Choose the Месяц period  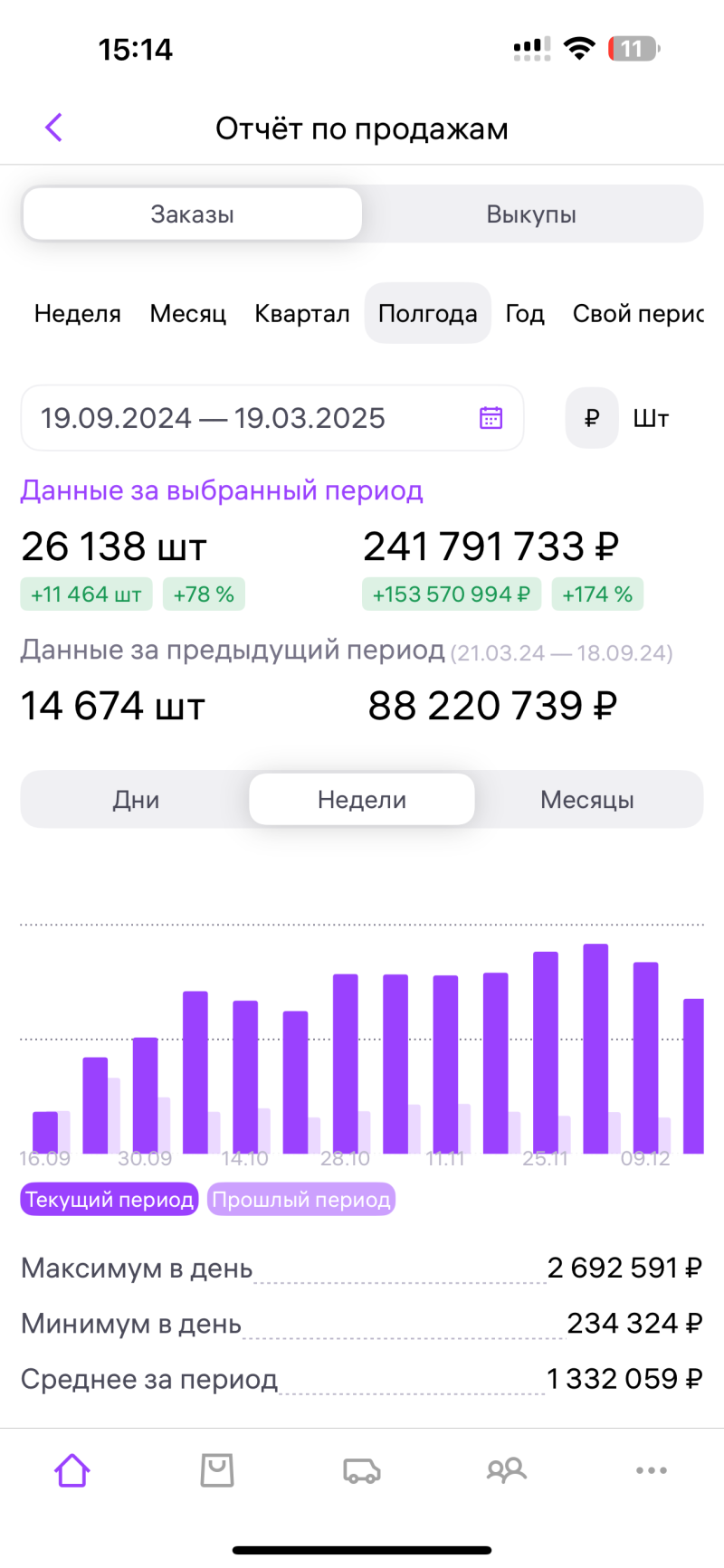point(188,314)
